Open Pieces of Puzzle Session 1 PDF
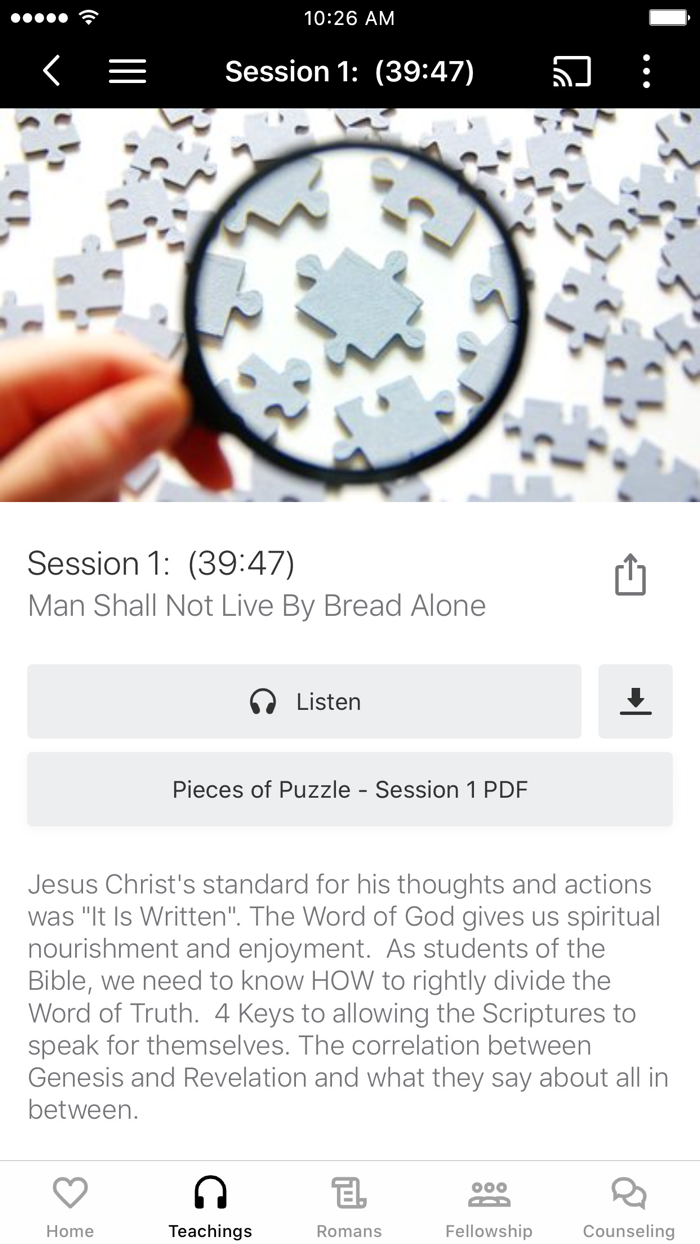This screenshot has height=1244, width=700. [350, 790]
